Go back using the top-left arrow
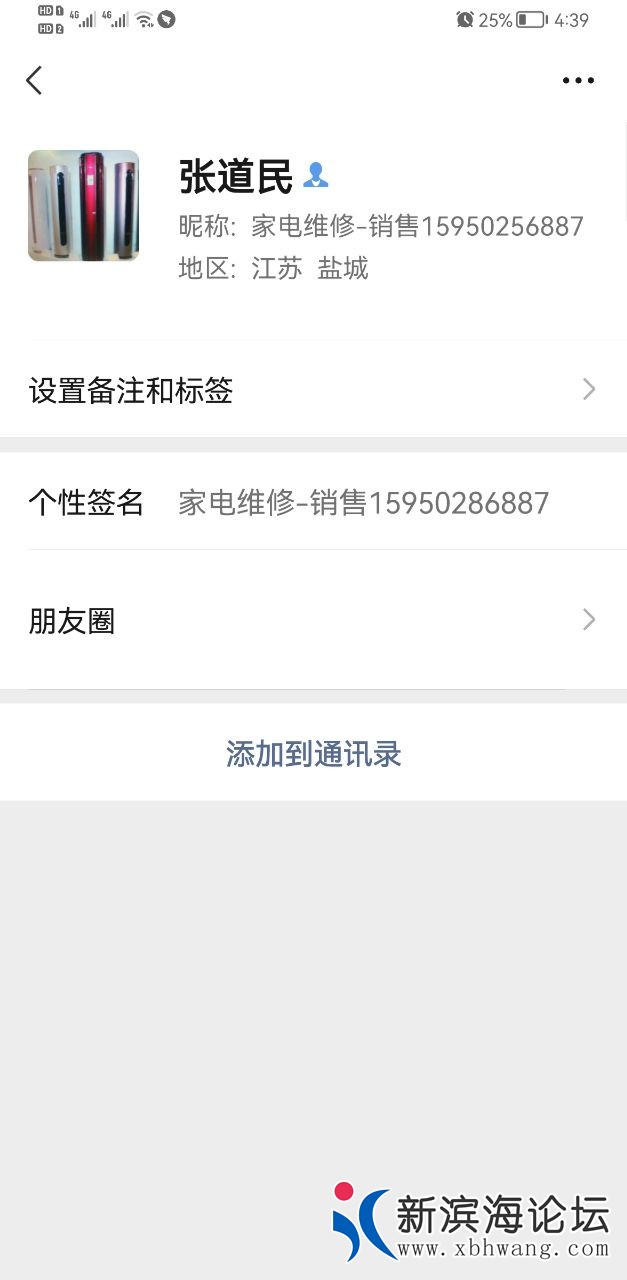 [34, 81]
